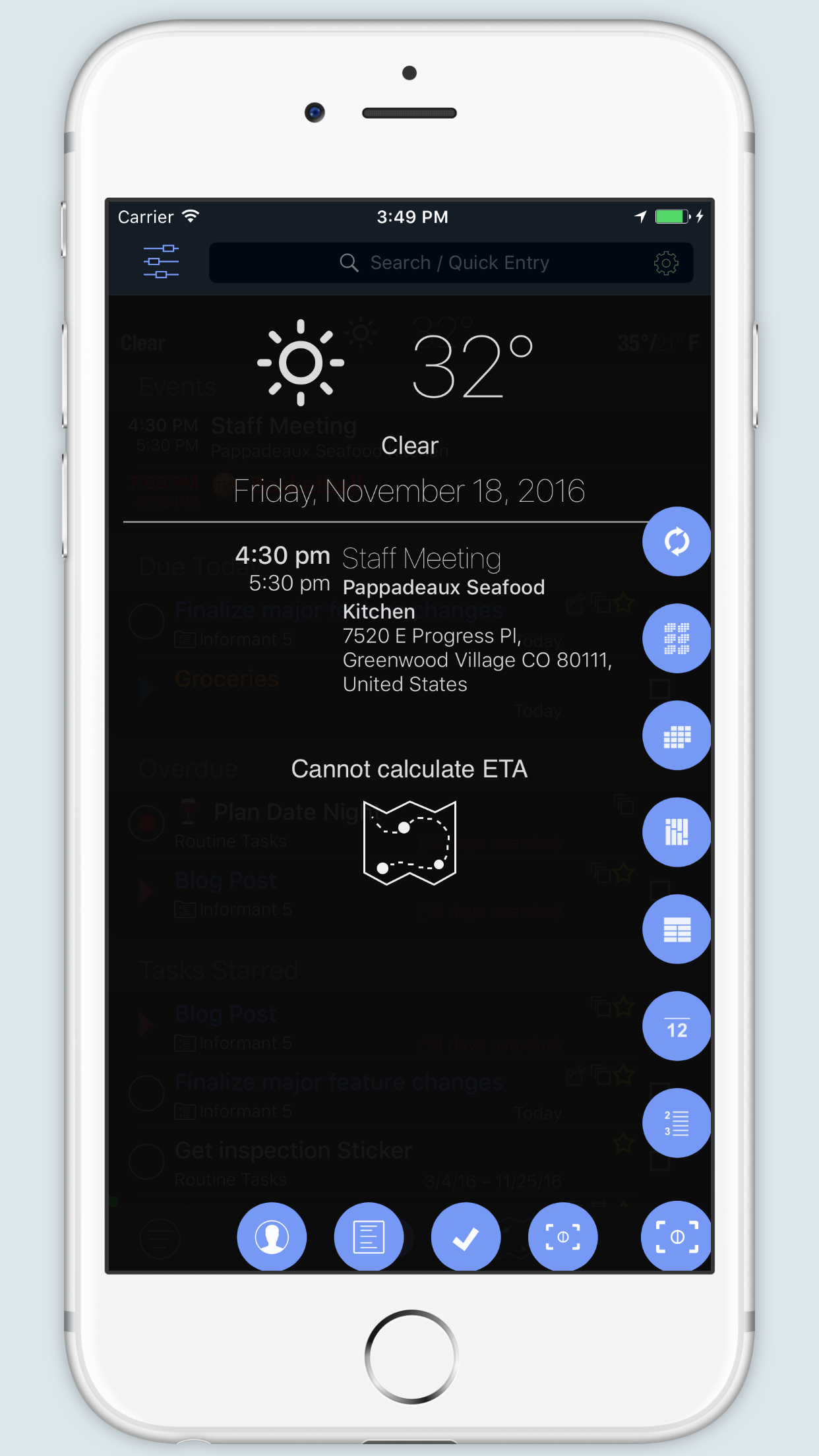Open the notes document button
Viewport: 819px width, 1456px height.
(x=369, y=1237)
